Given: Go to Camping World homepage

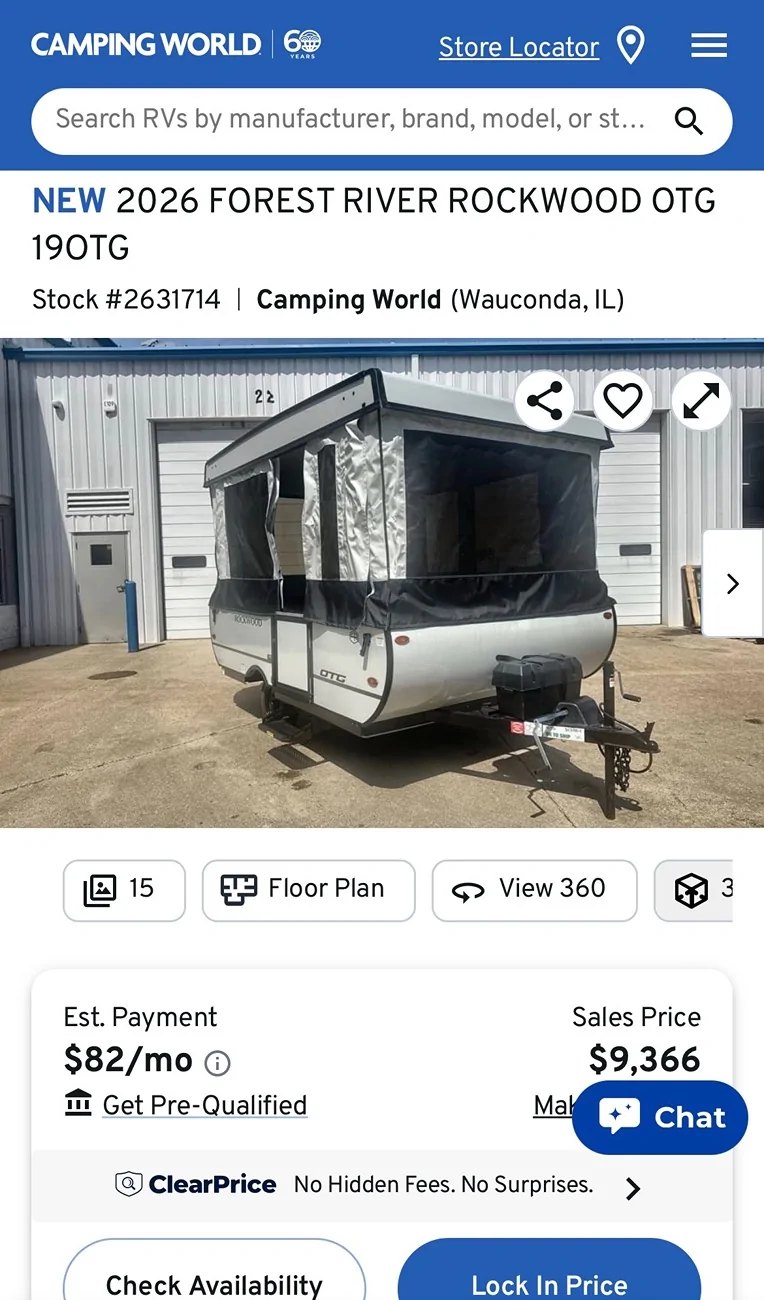Looking at the screenshot, I should tap(146, 45).
